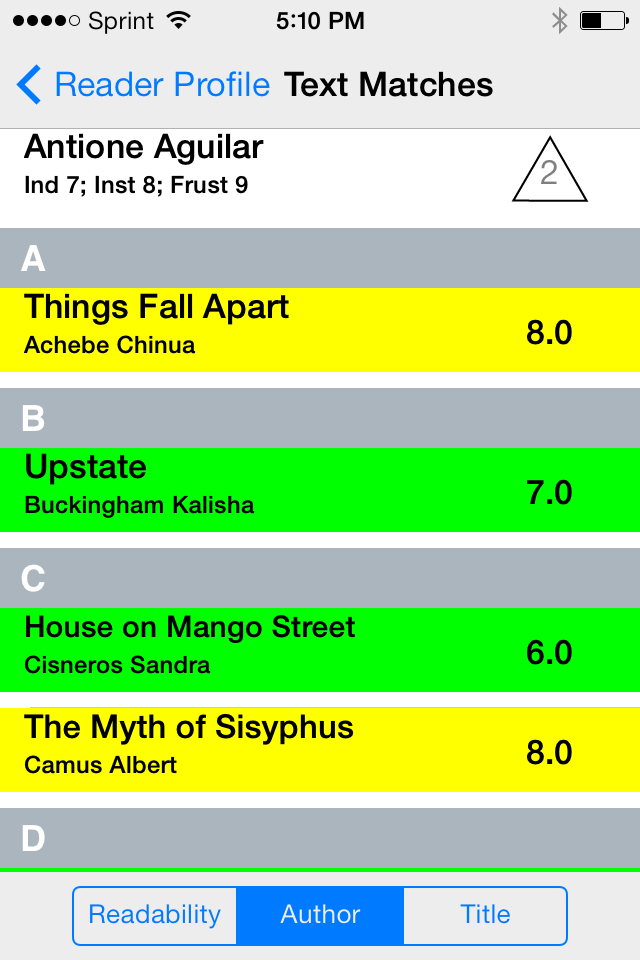The height and width of the screenshot is (960, 640).
Task: Sort matches by Title
Action: pyautogui.click(x=485, y=915)
